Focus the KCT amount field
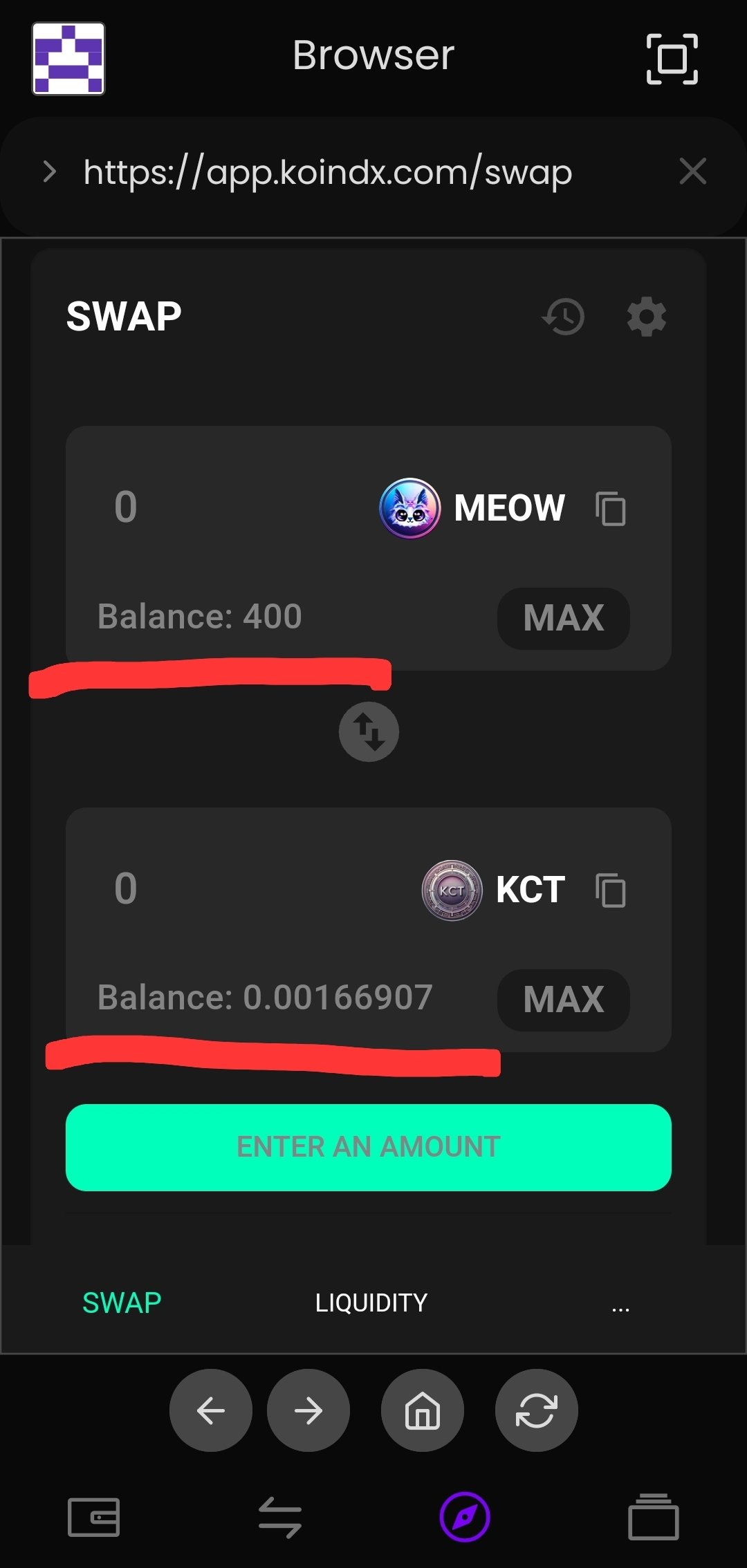The width and height of the screenshot is (747, 1568). pos(256,888)
